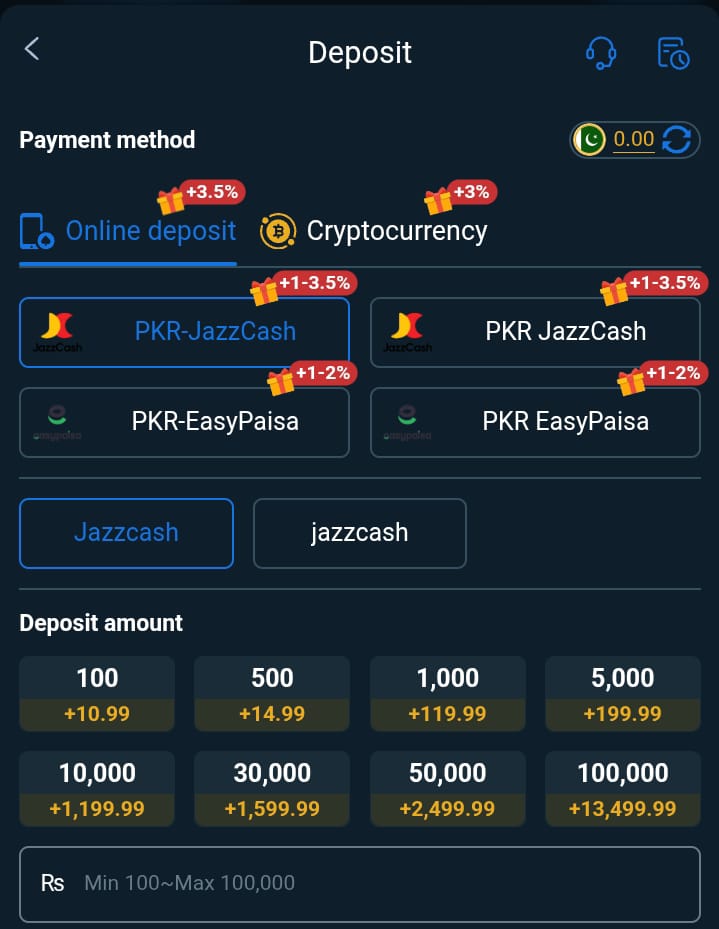
Task: Pick the lowercase jazzcash channel
Action: click(360, 533)
